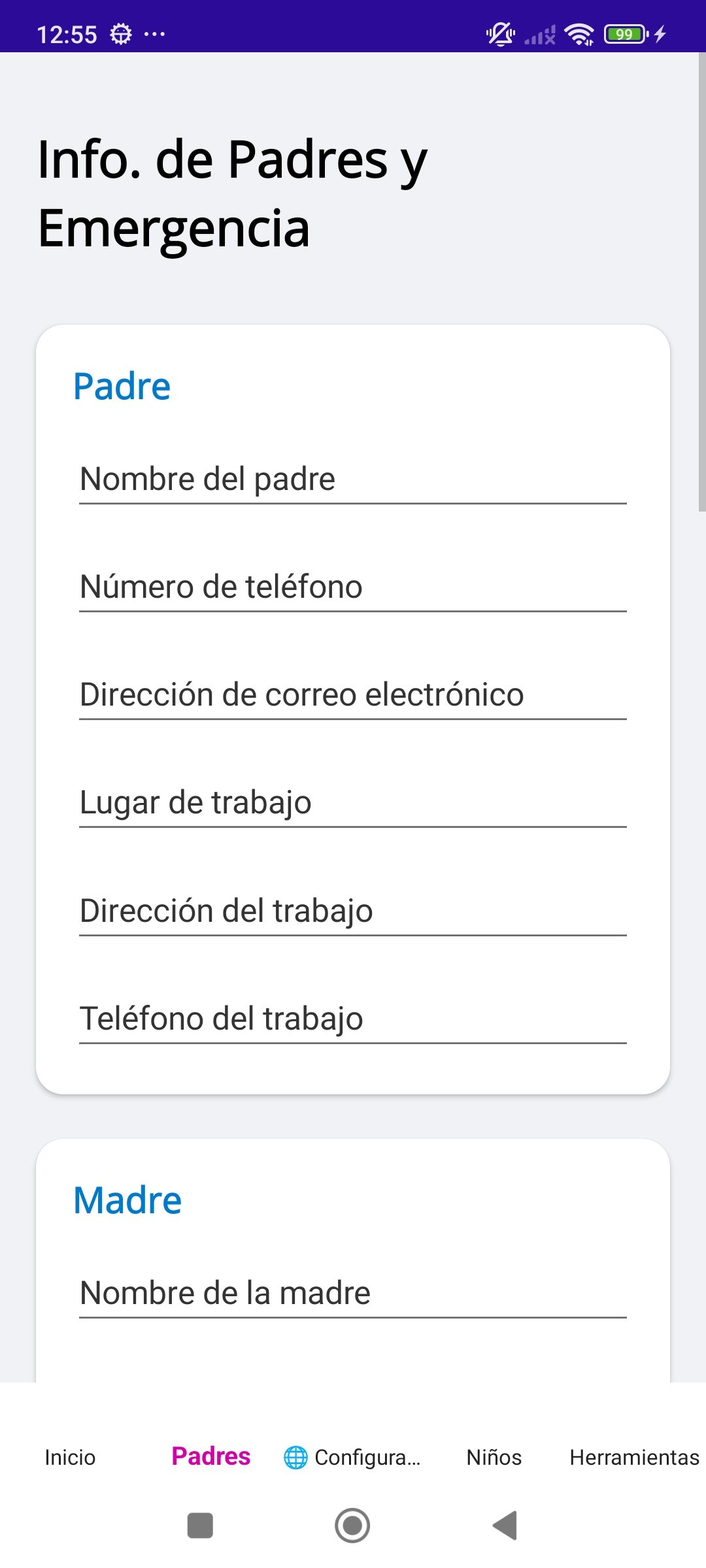Image resolution: width=706 pixels, height=1568 pixels.
Task: Select the Dirección de correo electrónico field
Action: (x=352, y=694)
